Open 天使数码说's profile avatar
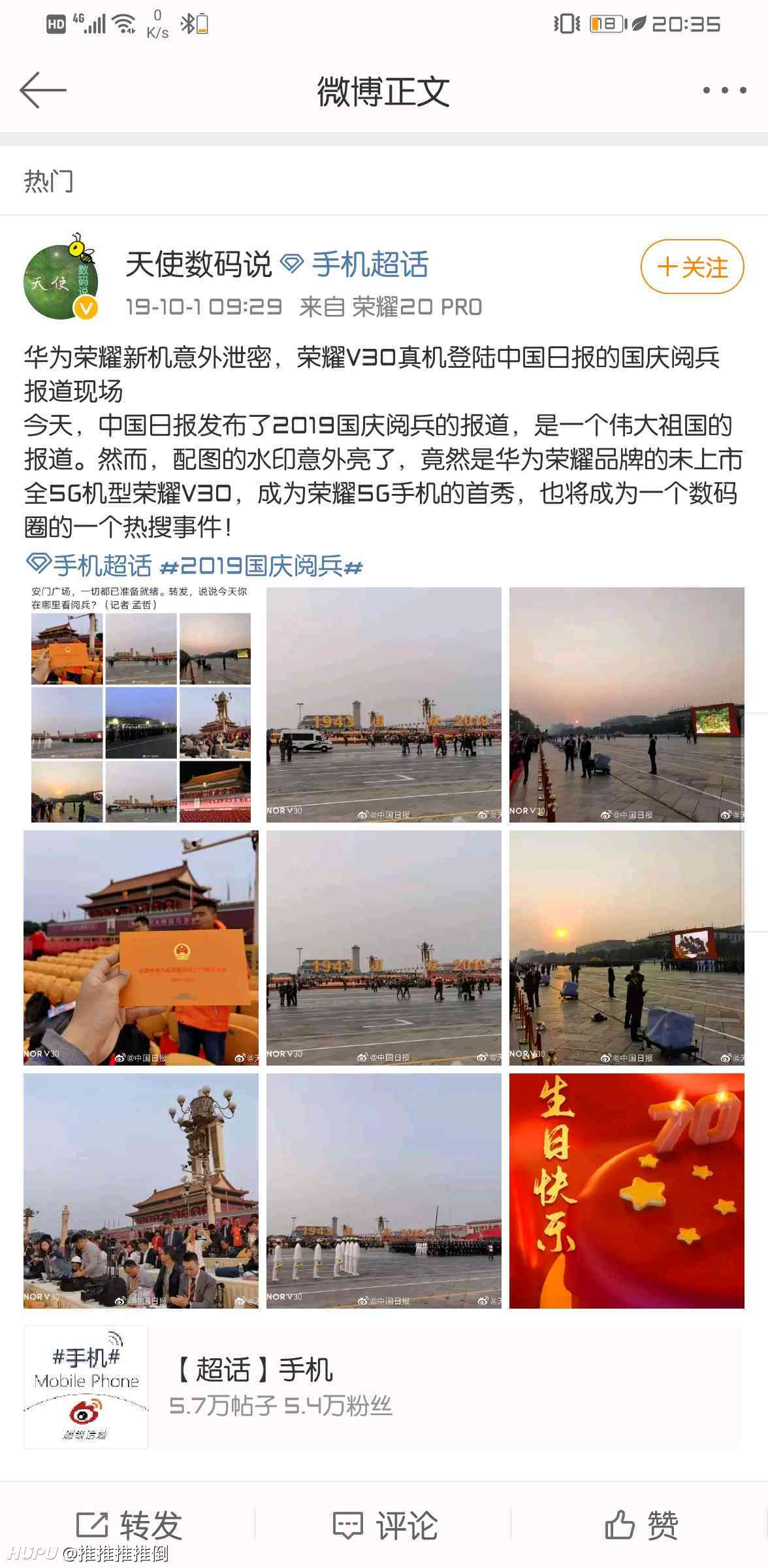The height and width of the screenshot is (1568, 768). (x=61, y=281)
